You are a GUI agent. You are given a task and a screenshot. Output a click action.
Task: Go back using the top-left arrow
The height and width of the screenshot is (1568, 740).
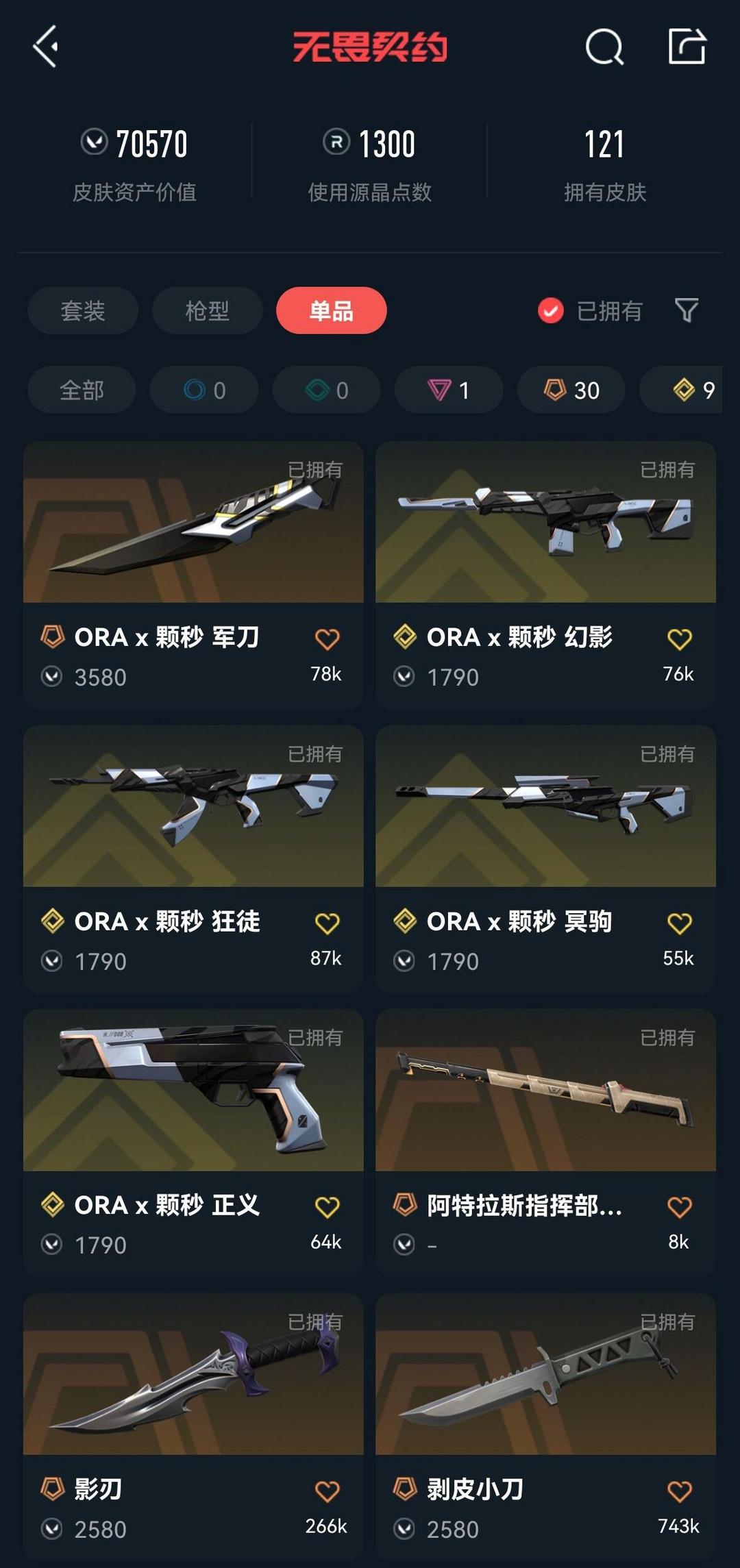coord(45,47)
